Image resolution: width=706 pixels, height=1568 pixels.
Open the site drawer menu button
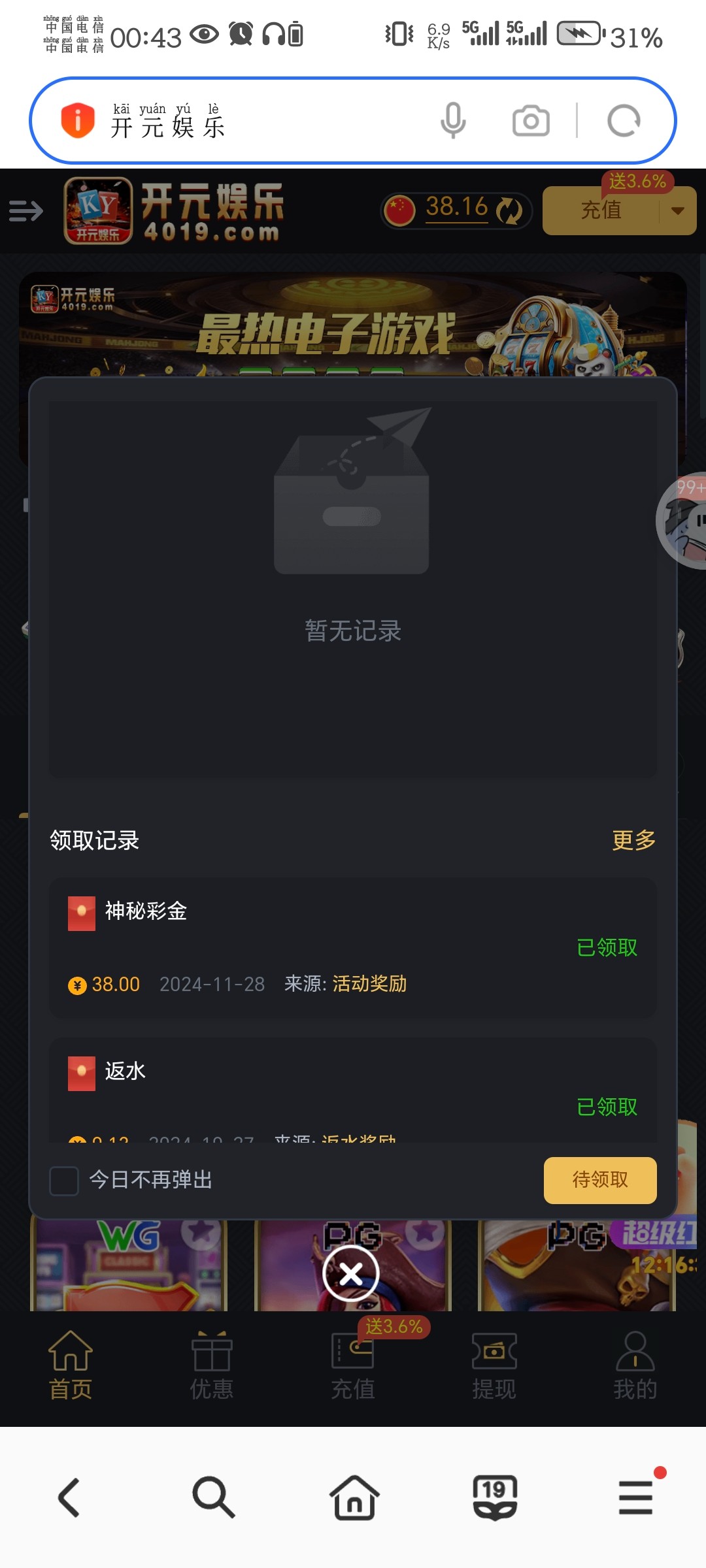(26, 211)
